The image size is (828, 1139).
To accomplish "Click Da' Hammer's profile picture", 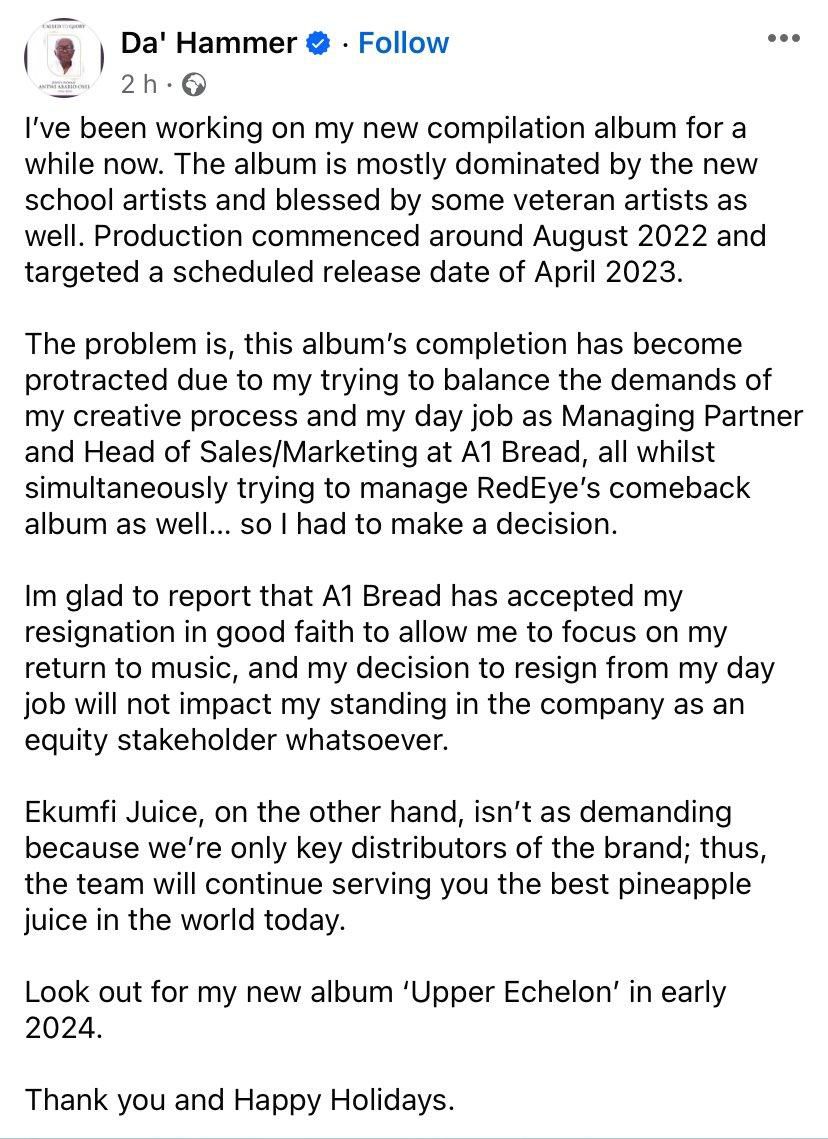I will pyautogui.click(x=62, y=57).
